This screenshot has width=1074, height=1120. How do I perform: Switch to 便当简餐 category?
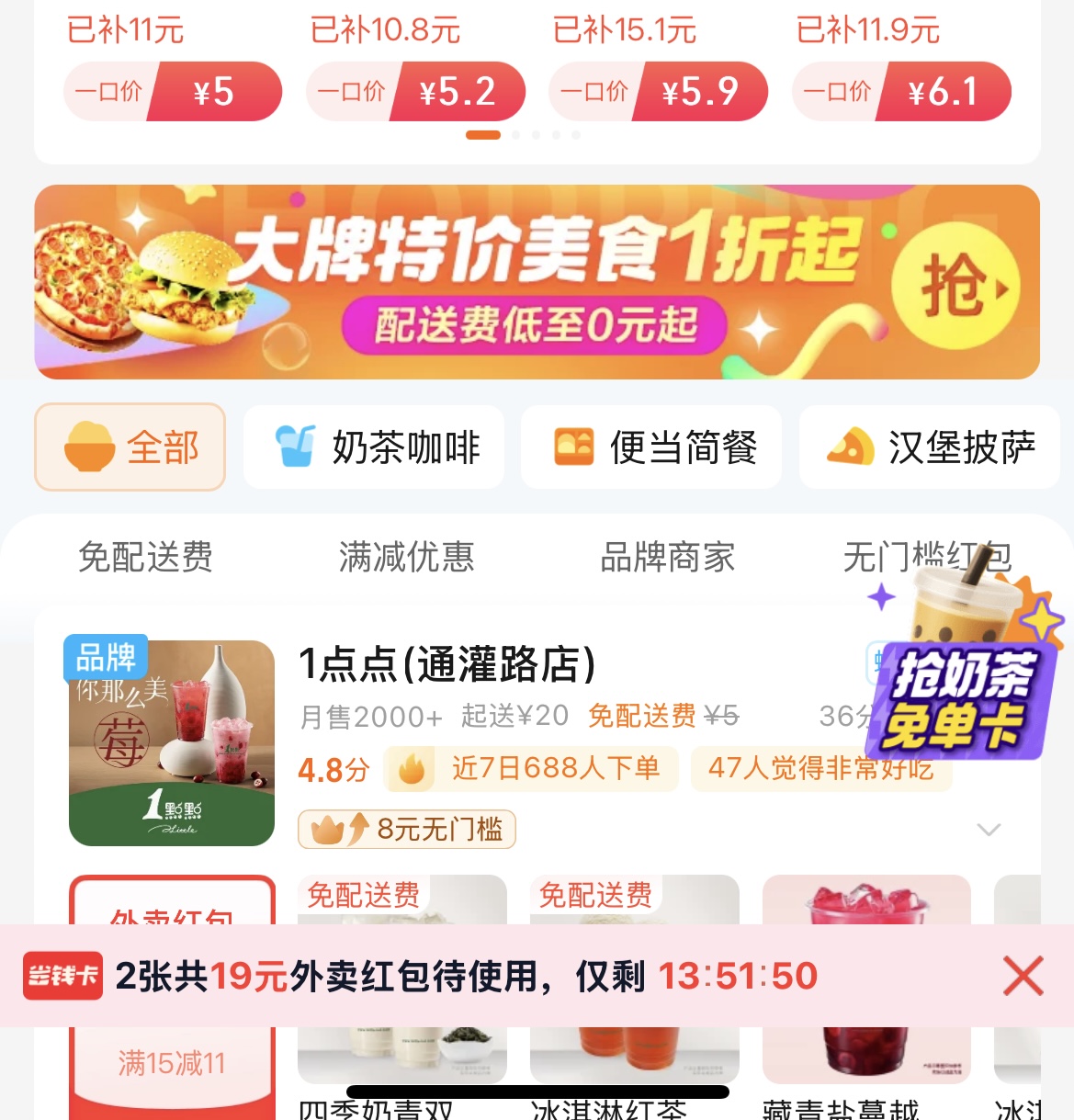pos(651,447)
